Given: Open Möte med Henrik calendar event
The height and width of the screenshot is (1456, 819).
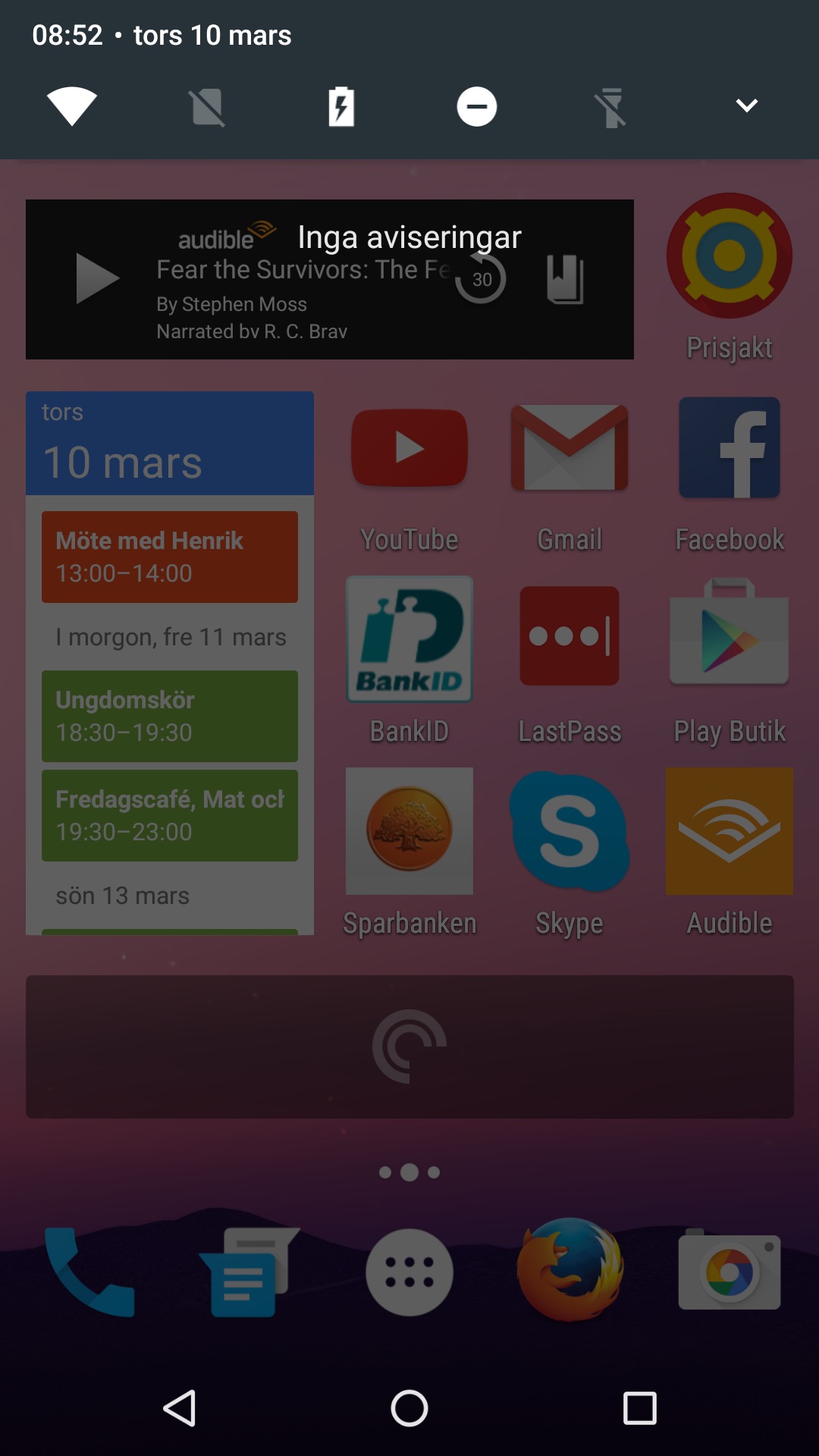Looking at the screenshot, I should pos(169,557).
